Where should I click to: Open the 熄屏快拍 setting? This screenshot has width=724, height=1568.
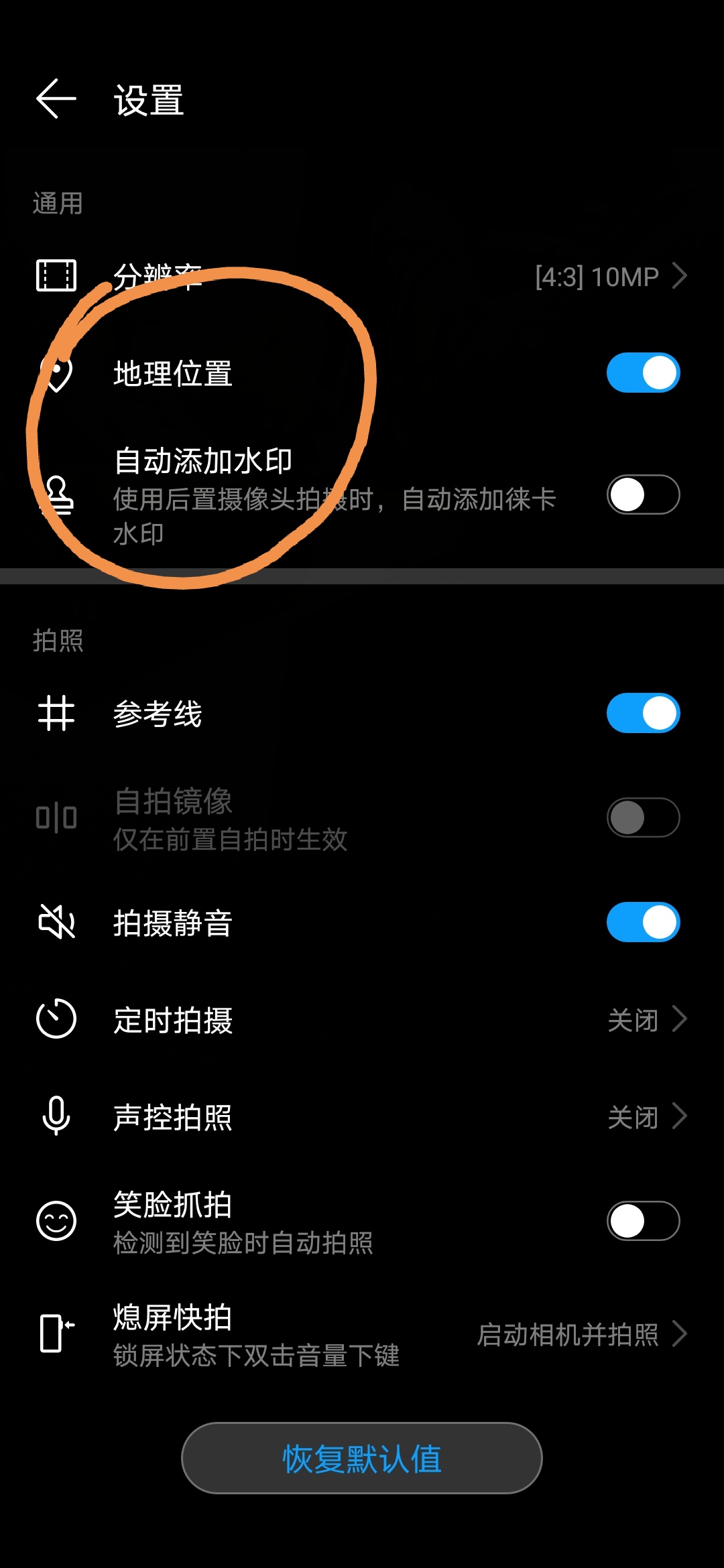click(x=362, y=1334)
